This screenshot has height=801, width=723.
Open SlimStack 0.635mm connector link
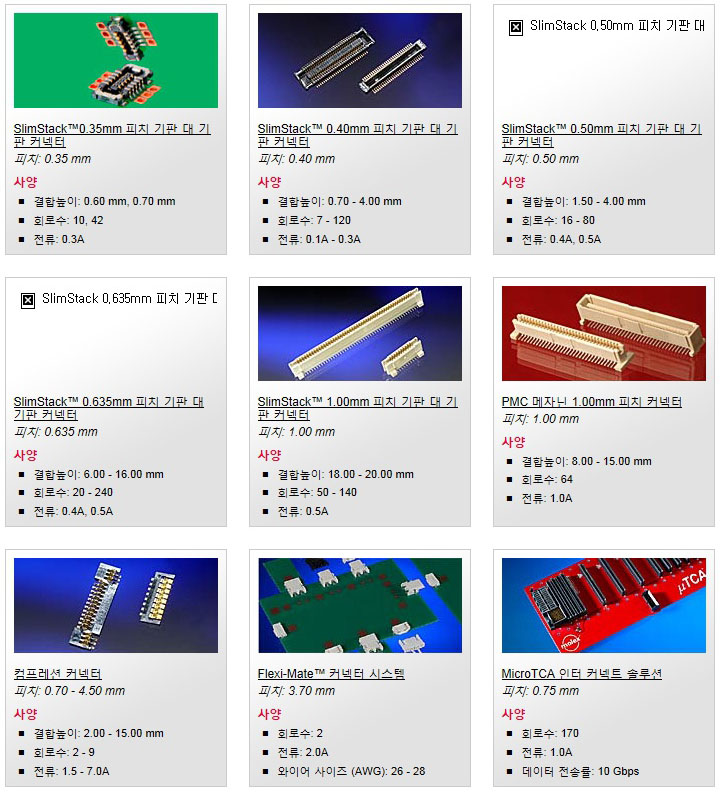coord(108,402)
